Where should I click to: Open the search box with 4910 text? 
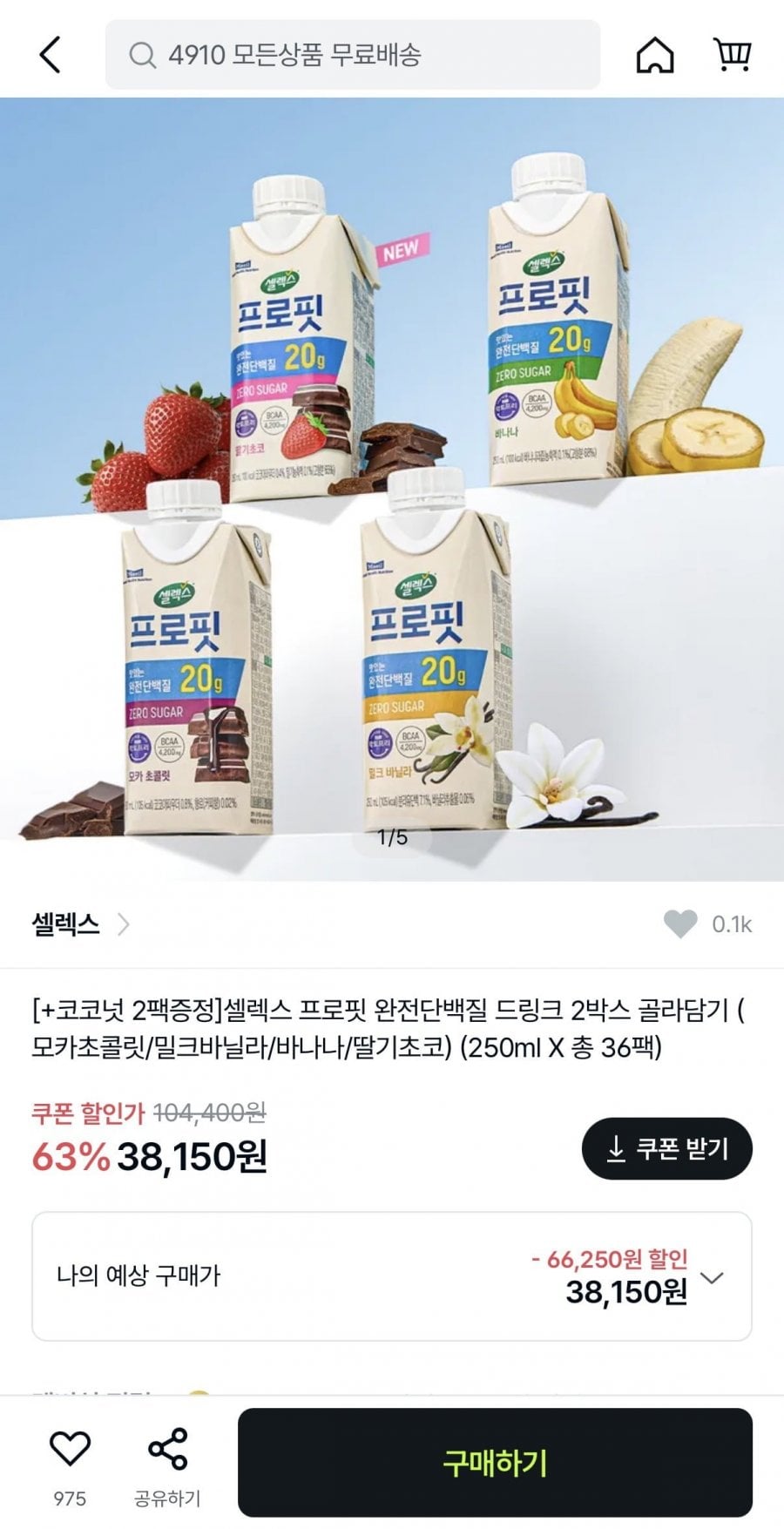pos(352,55)
